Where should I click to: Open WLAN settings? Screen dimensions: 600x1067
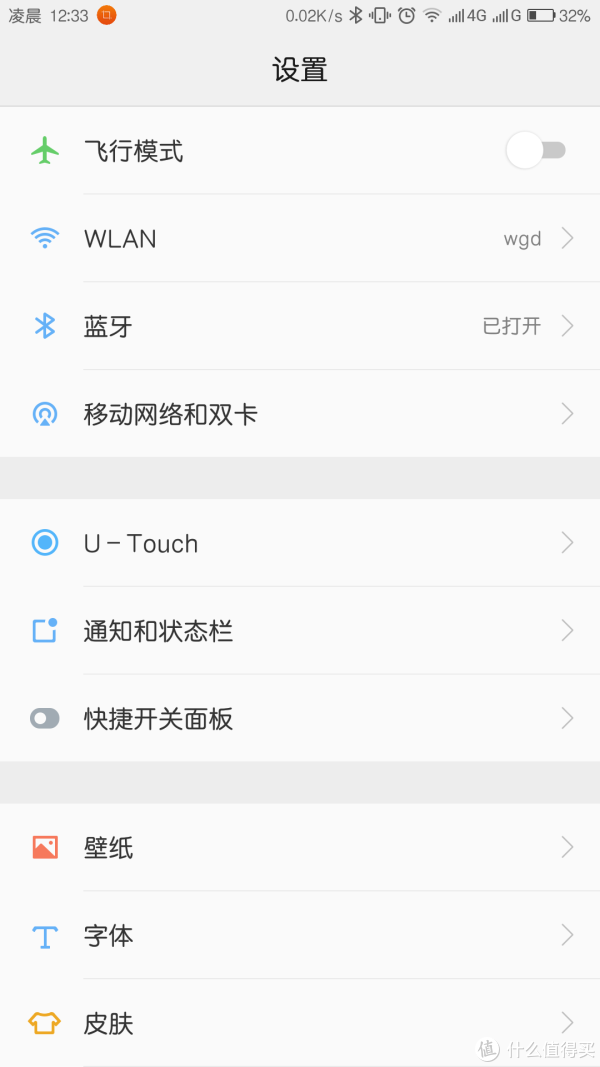tap(300, 239)
